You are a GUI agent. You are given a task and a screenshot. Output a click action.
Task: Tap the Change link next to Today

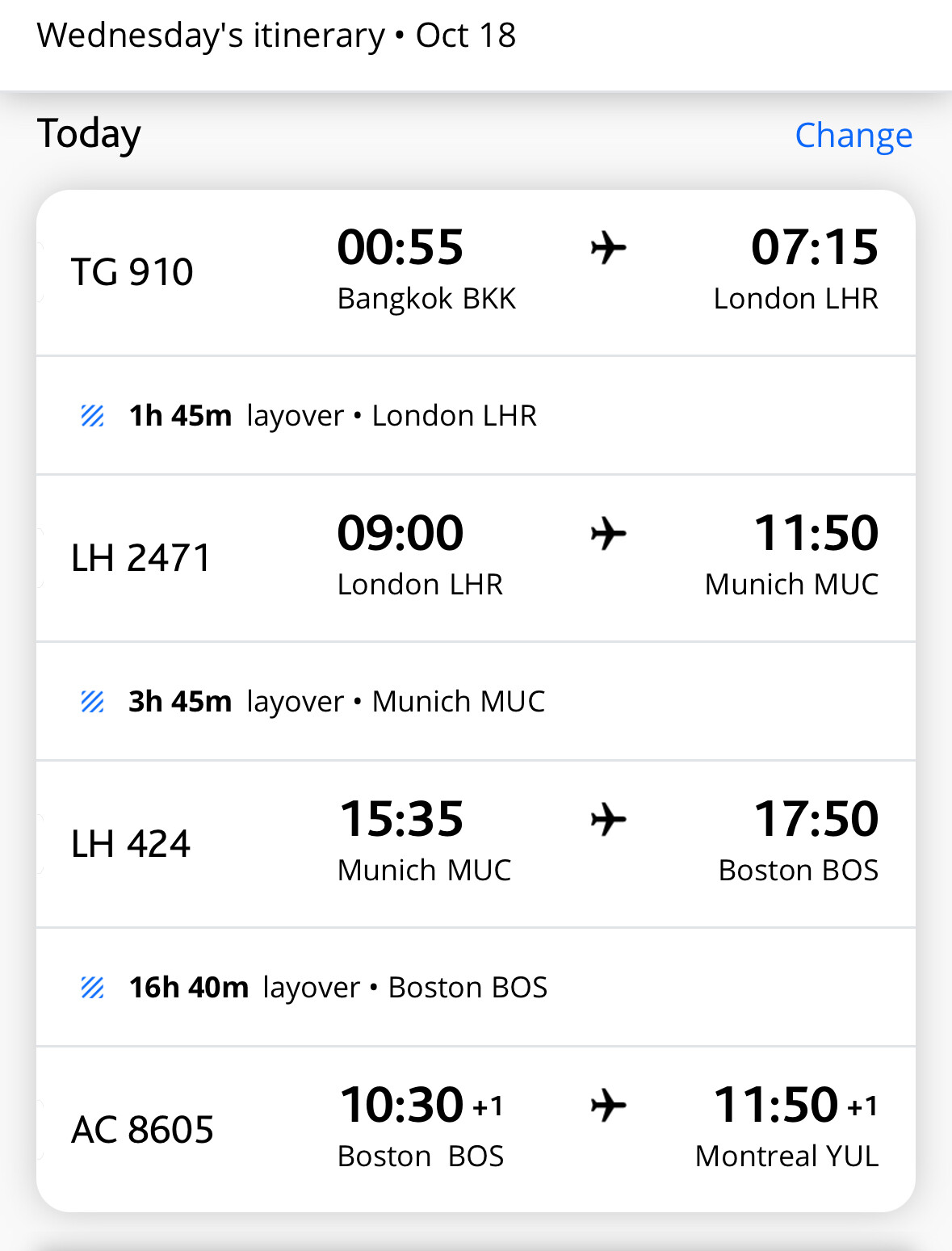pyautogui.click(x=853, y=136)
